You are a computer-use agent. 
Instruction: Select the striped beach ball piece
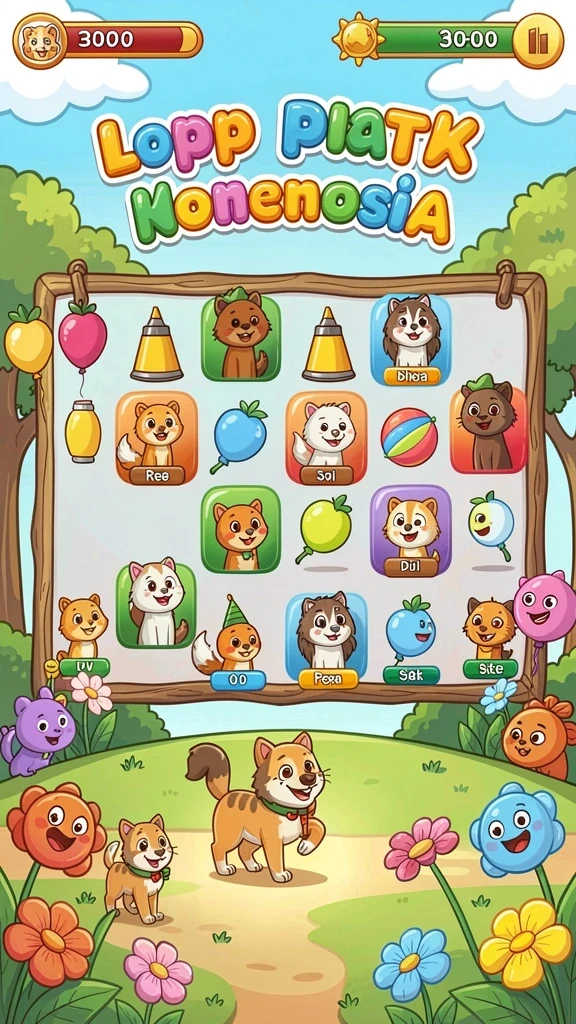[x=408, y=438]
